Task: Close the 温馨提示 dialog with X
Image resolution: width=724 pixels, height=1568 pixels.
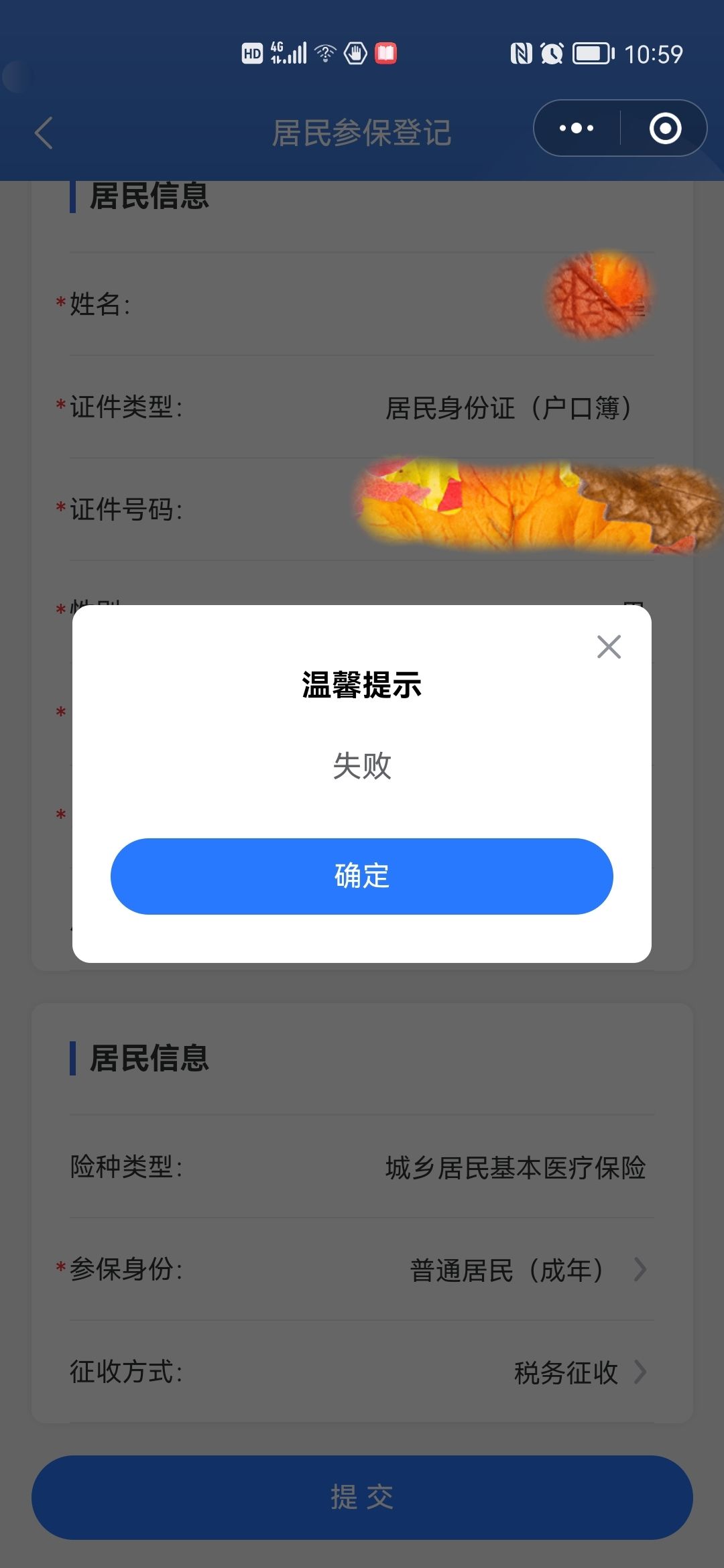Action: [609, 647]
